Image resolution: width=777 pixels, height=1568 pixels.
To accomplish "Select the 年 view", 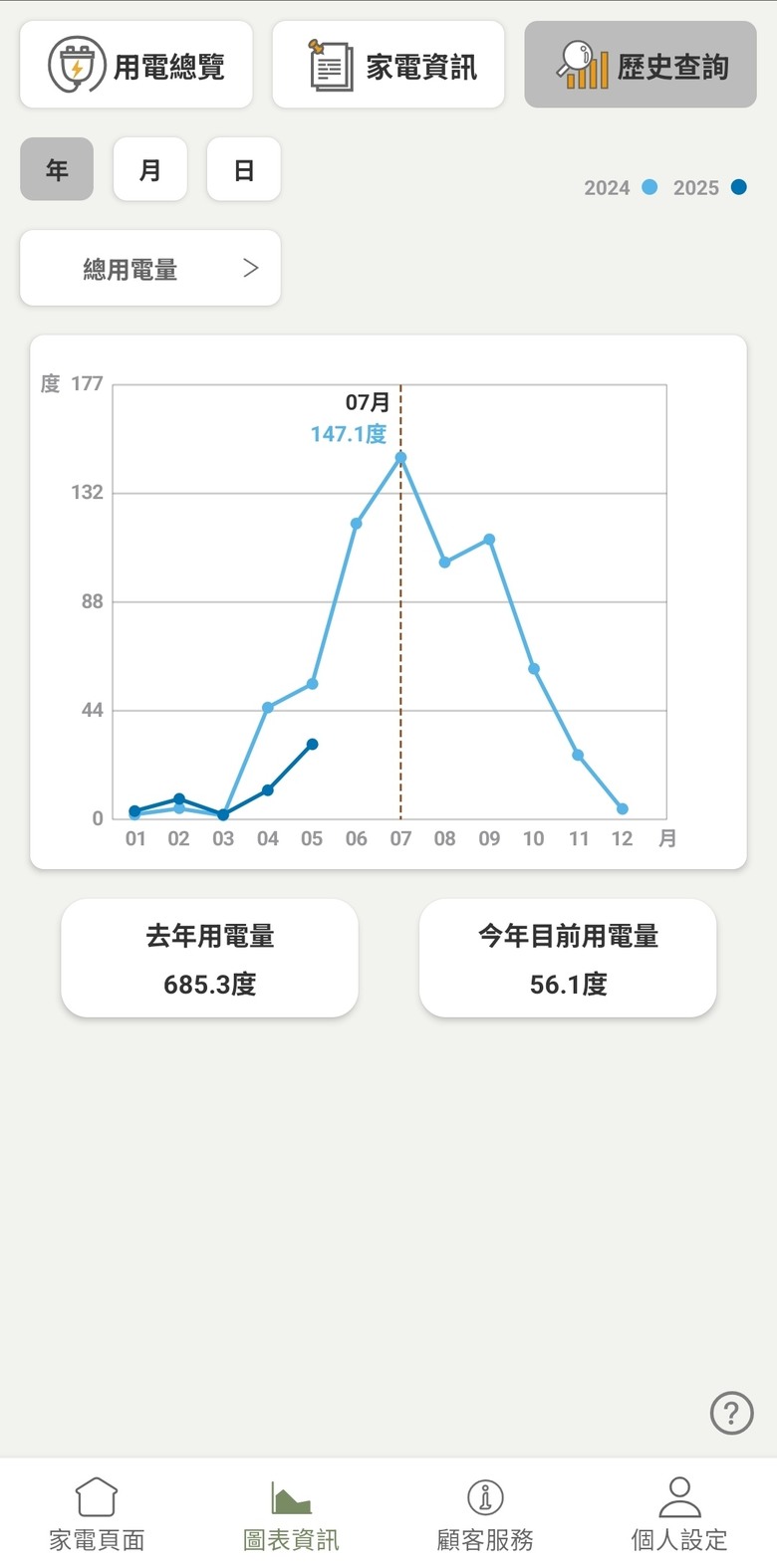I will tap(57, 169).
